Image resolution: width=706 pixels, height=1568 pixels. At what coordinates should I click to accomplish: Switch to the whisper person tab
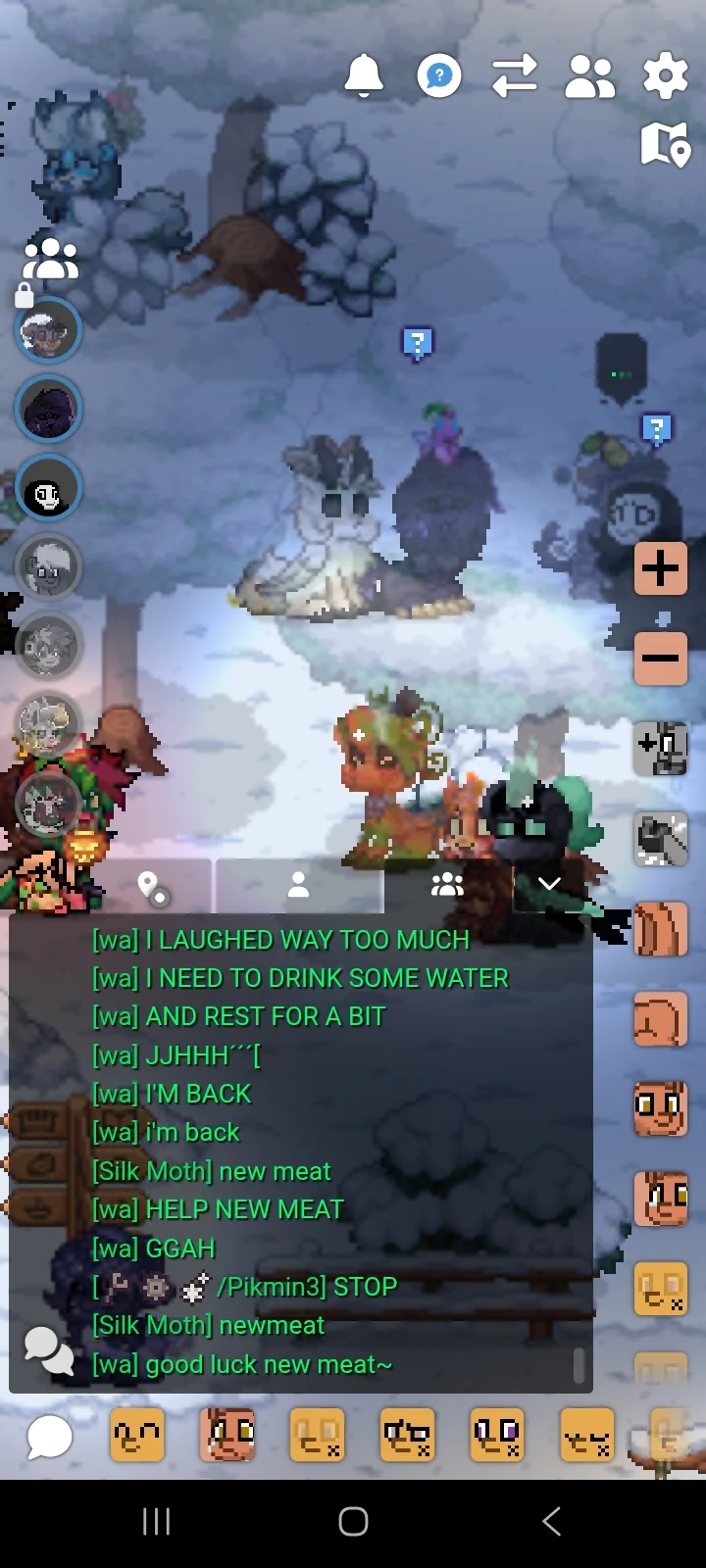(x=298, y=885)
